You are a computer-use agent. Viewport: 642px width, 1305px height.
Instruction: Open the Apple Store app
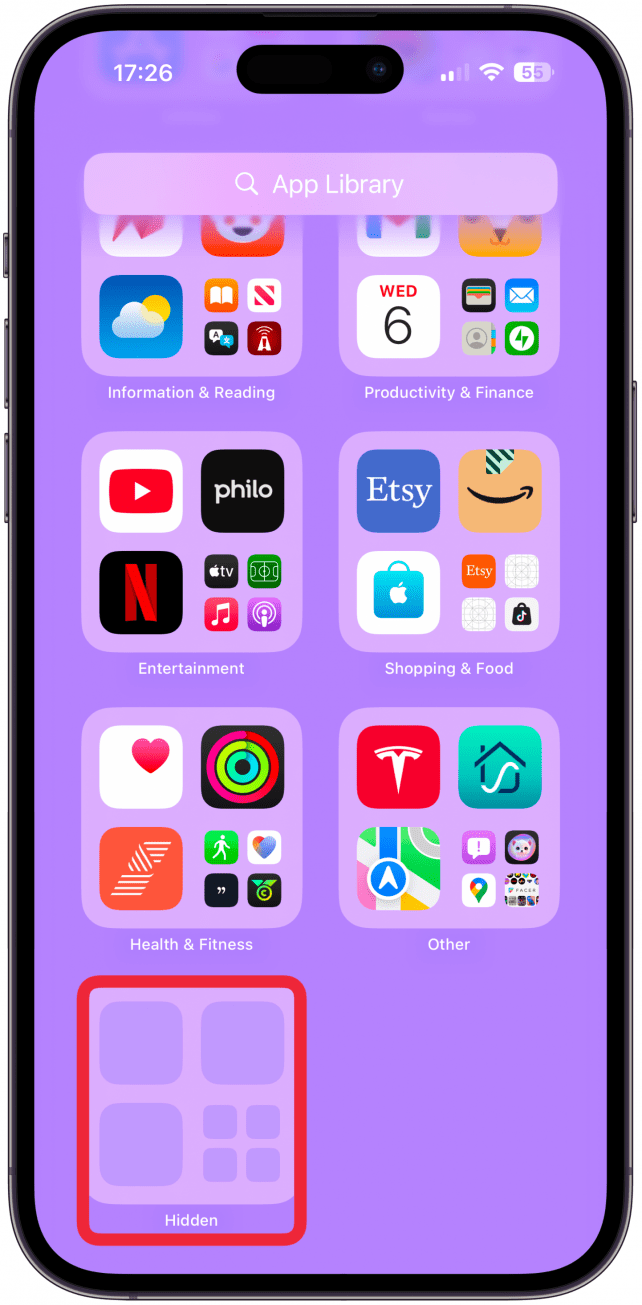click(398, 593)
